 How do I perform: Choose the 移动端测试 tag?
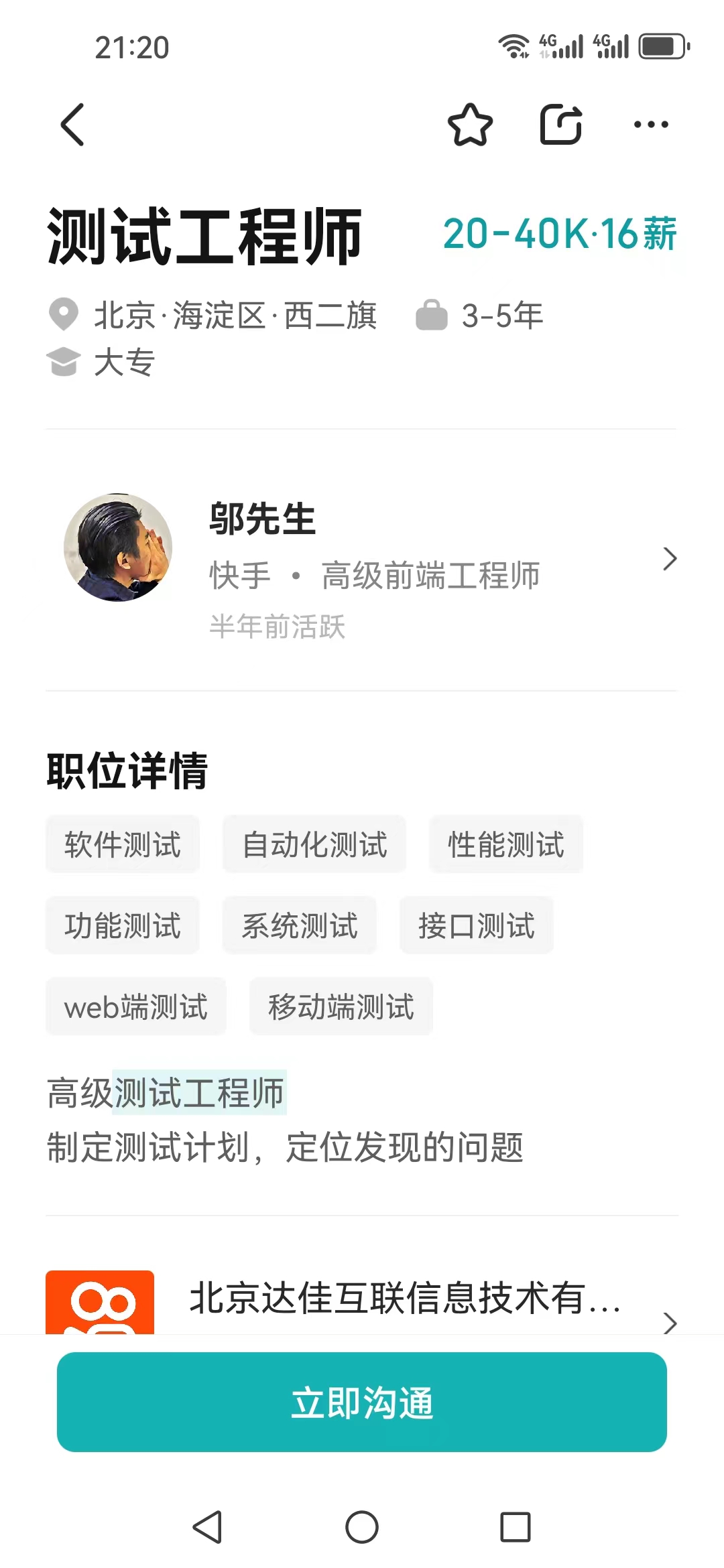pyautogui.click(x=341, y=1006)
